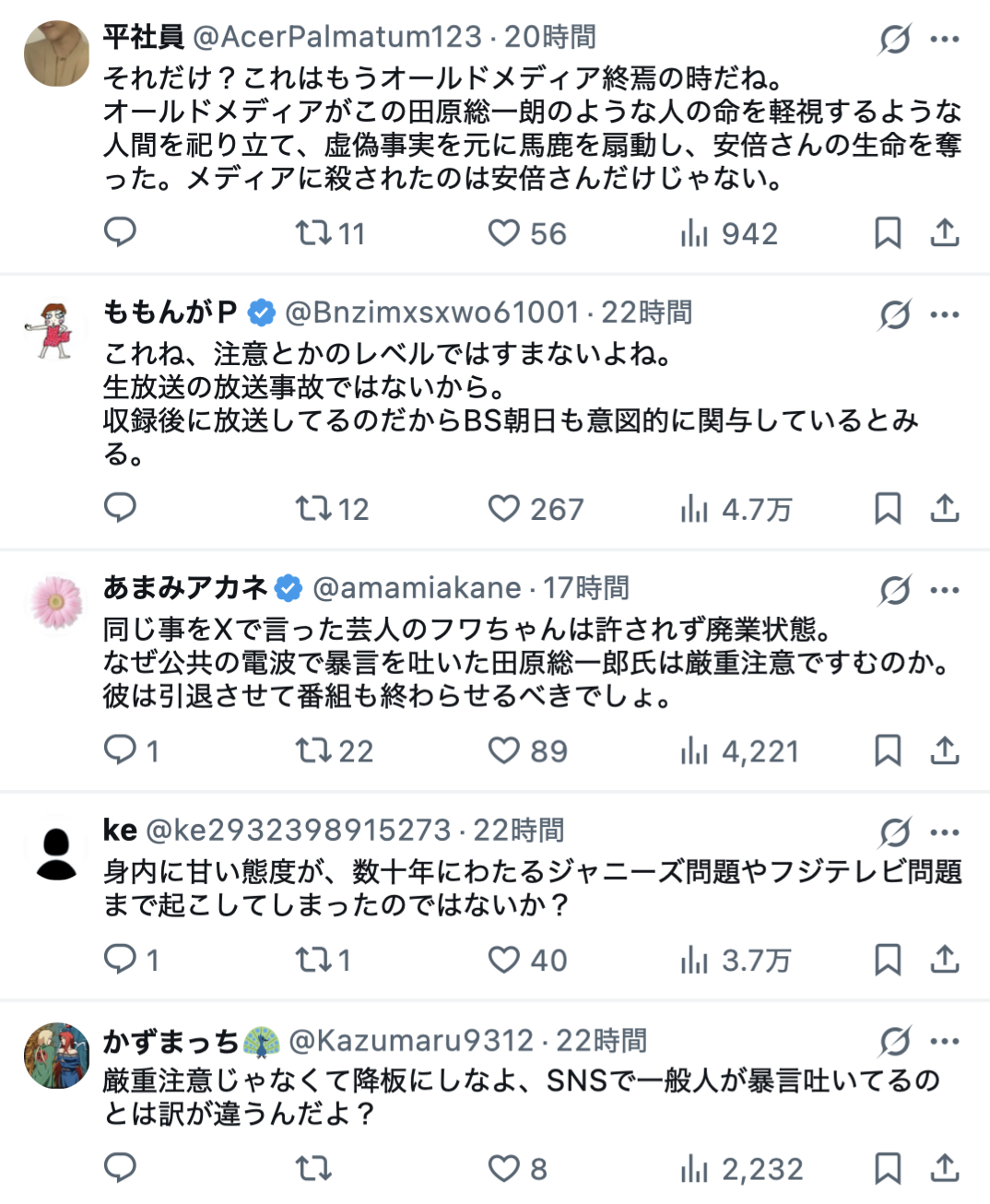
Task: Reply to かずまっち's tweet
Action: pos(120,1168)
